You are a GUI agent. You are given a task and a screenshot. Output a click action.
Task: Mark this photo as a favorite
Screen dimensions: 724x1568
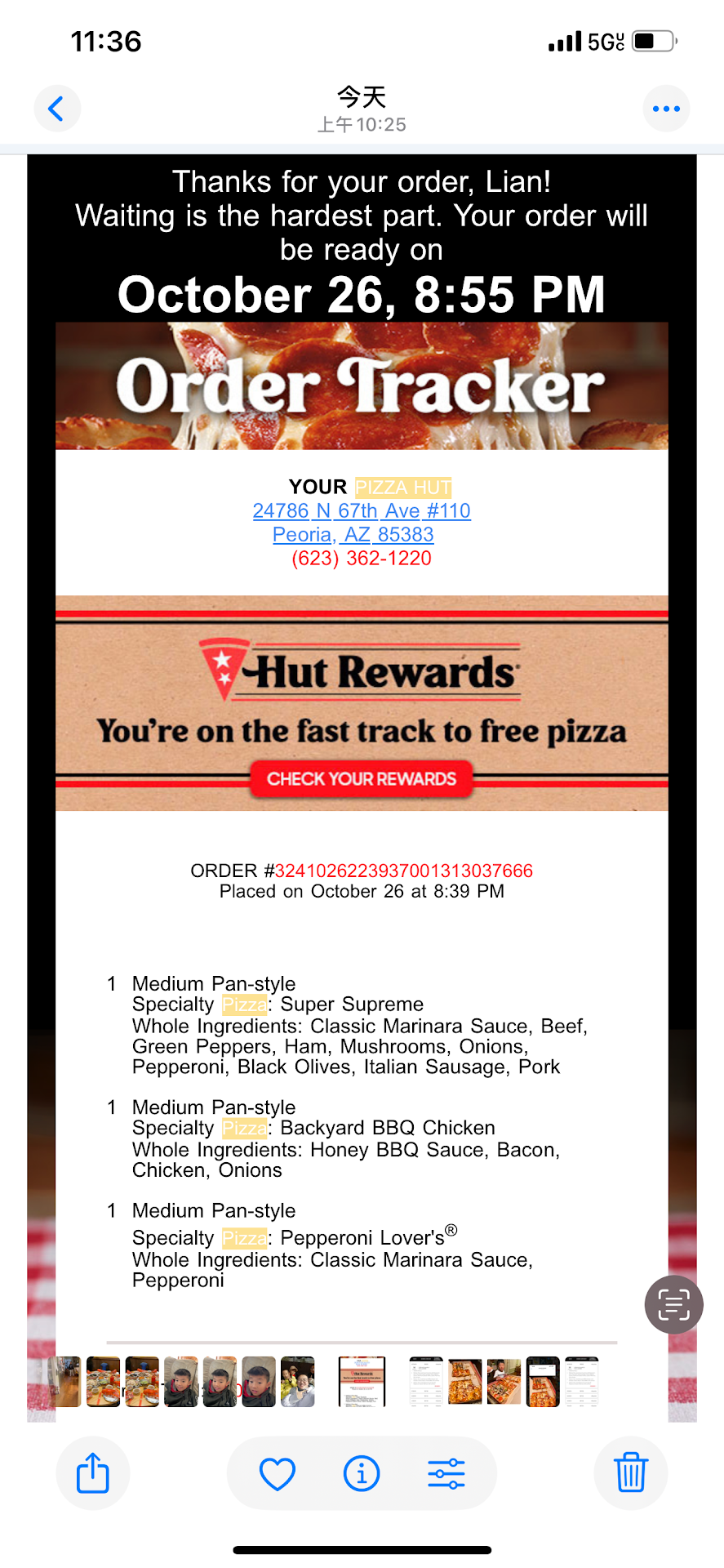[278, 1474]
